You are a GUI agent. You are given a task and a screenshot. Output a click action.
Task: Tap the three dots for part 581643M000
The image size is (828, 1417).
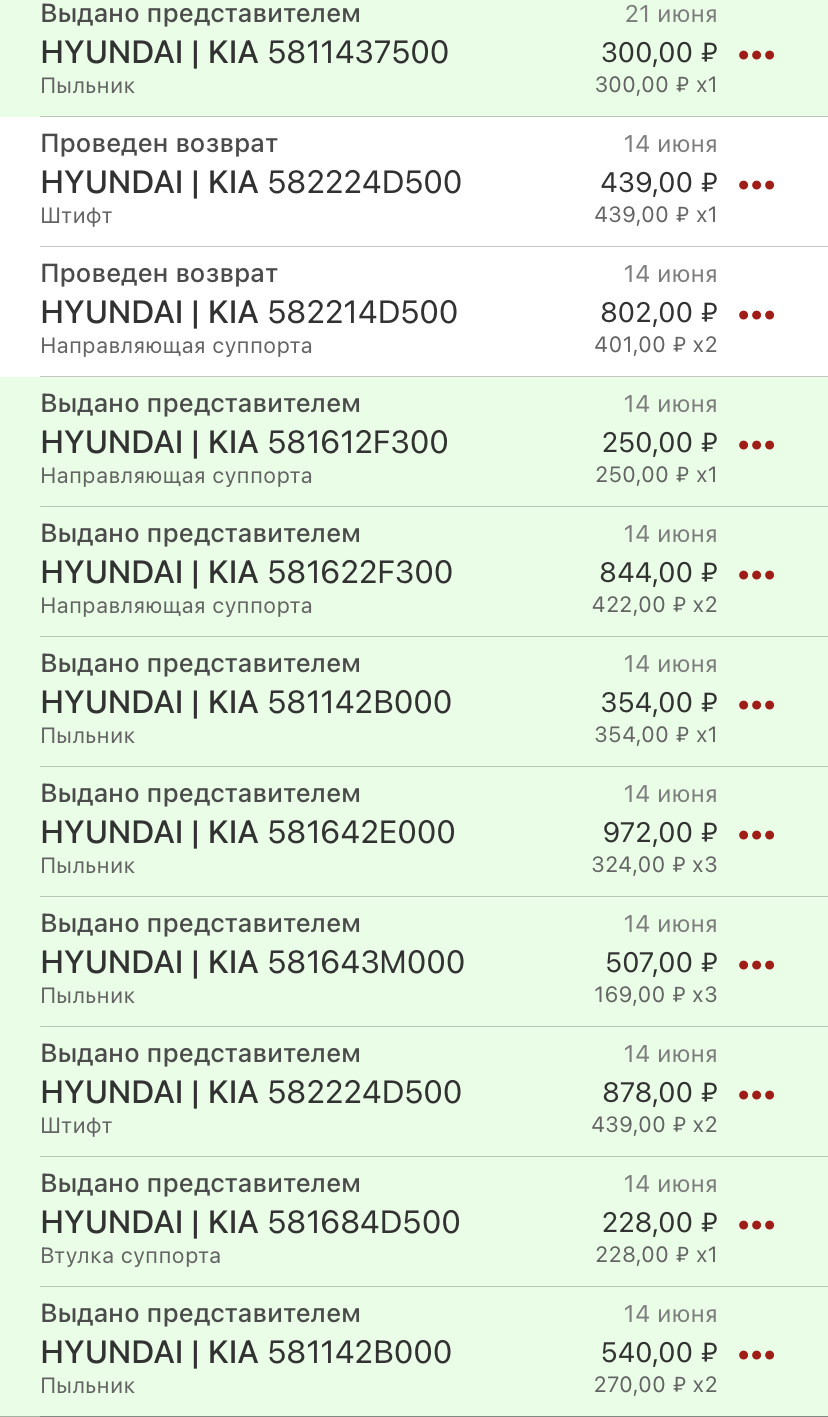pyautogui.click(x=756, y=965)
